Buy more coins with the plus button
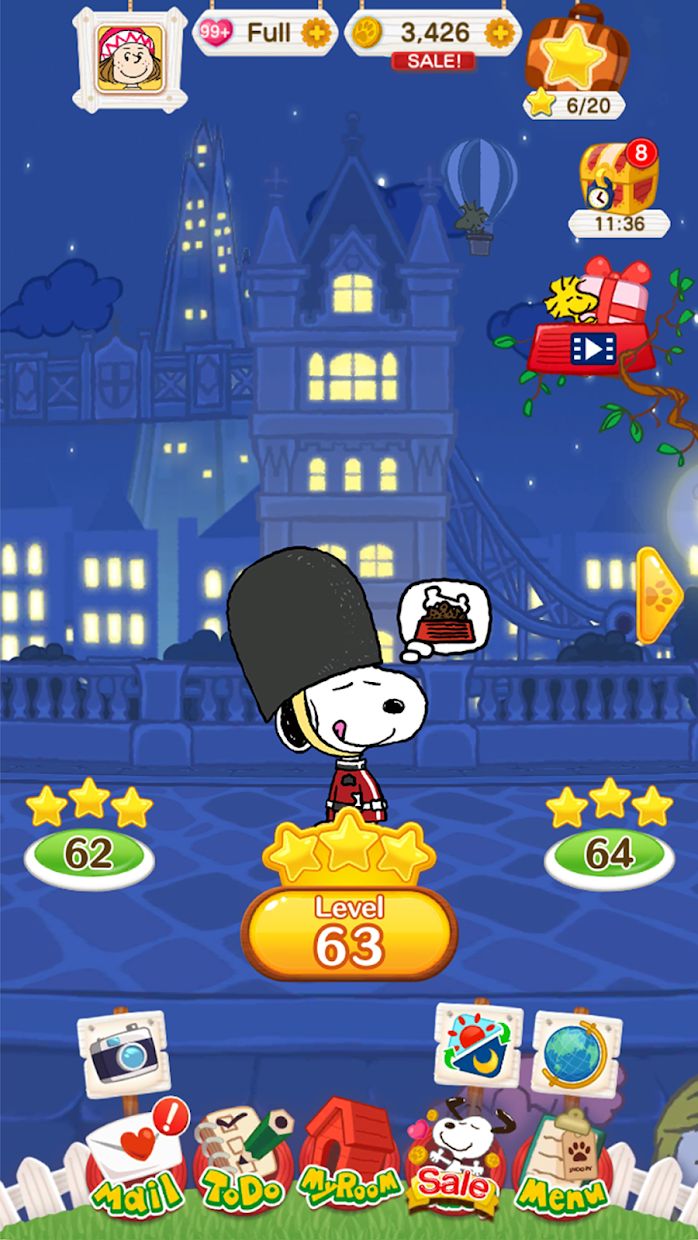Screen dimensions: 698x1240 pos(499,33)
